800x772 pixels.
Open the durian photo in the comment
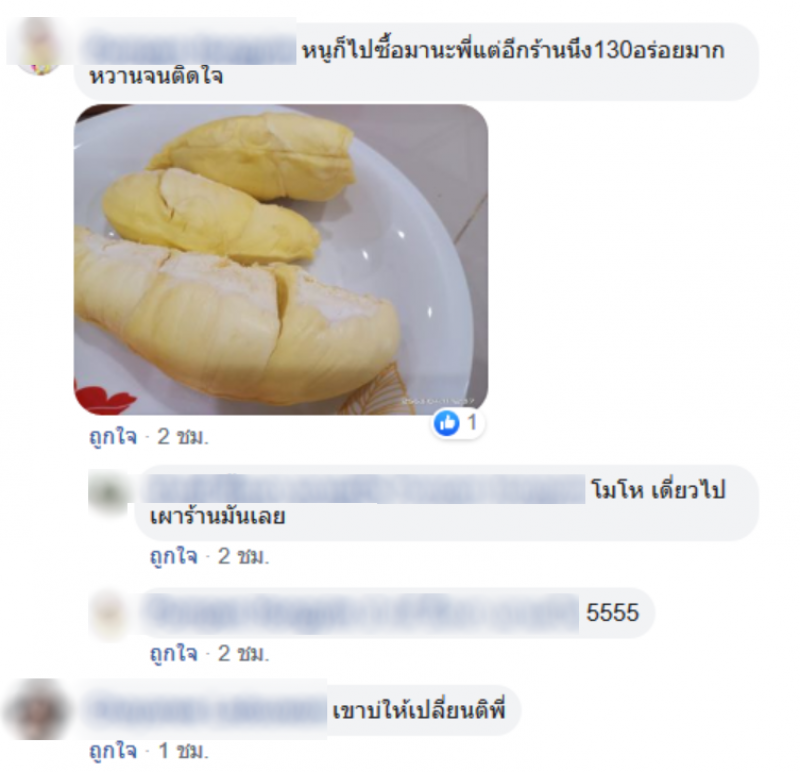281,259
